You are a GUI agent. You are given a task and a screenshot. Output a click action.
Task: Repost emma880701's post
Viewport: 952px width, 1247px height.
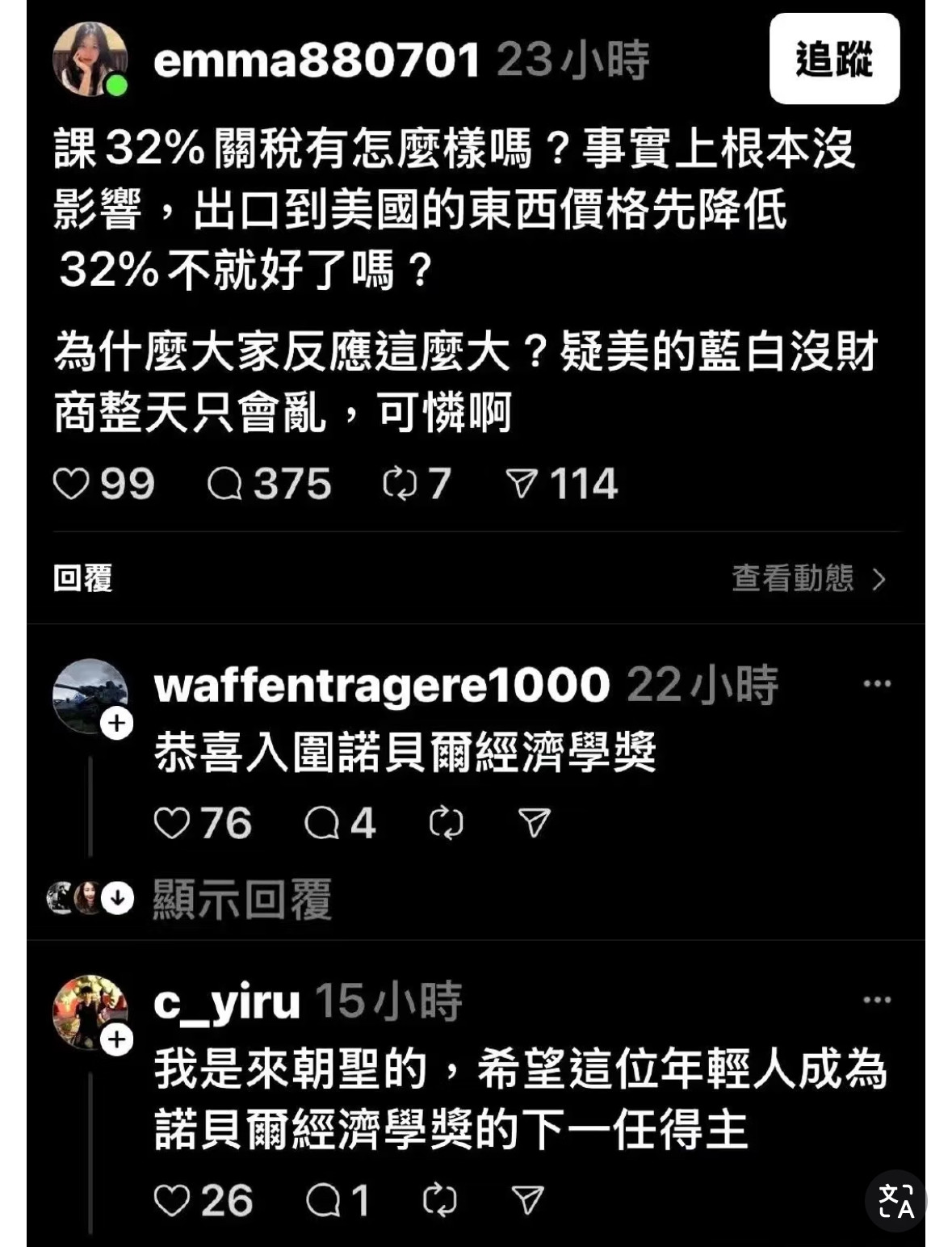[x=400, y=484]
